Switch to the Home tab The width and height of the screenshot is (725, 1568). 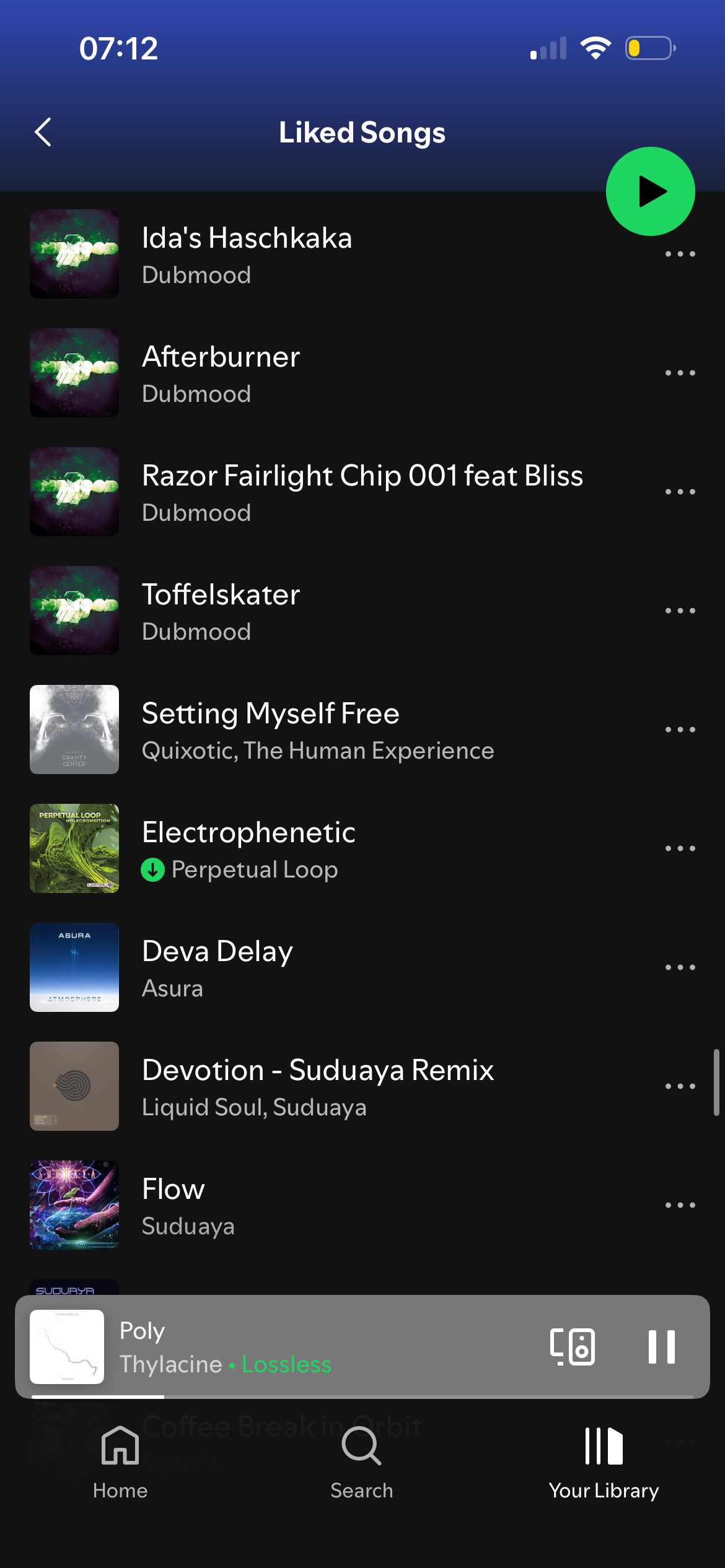120,1461
